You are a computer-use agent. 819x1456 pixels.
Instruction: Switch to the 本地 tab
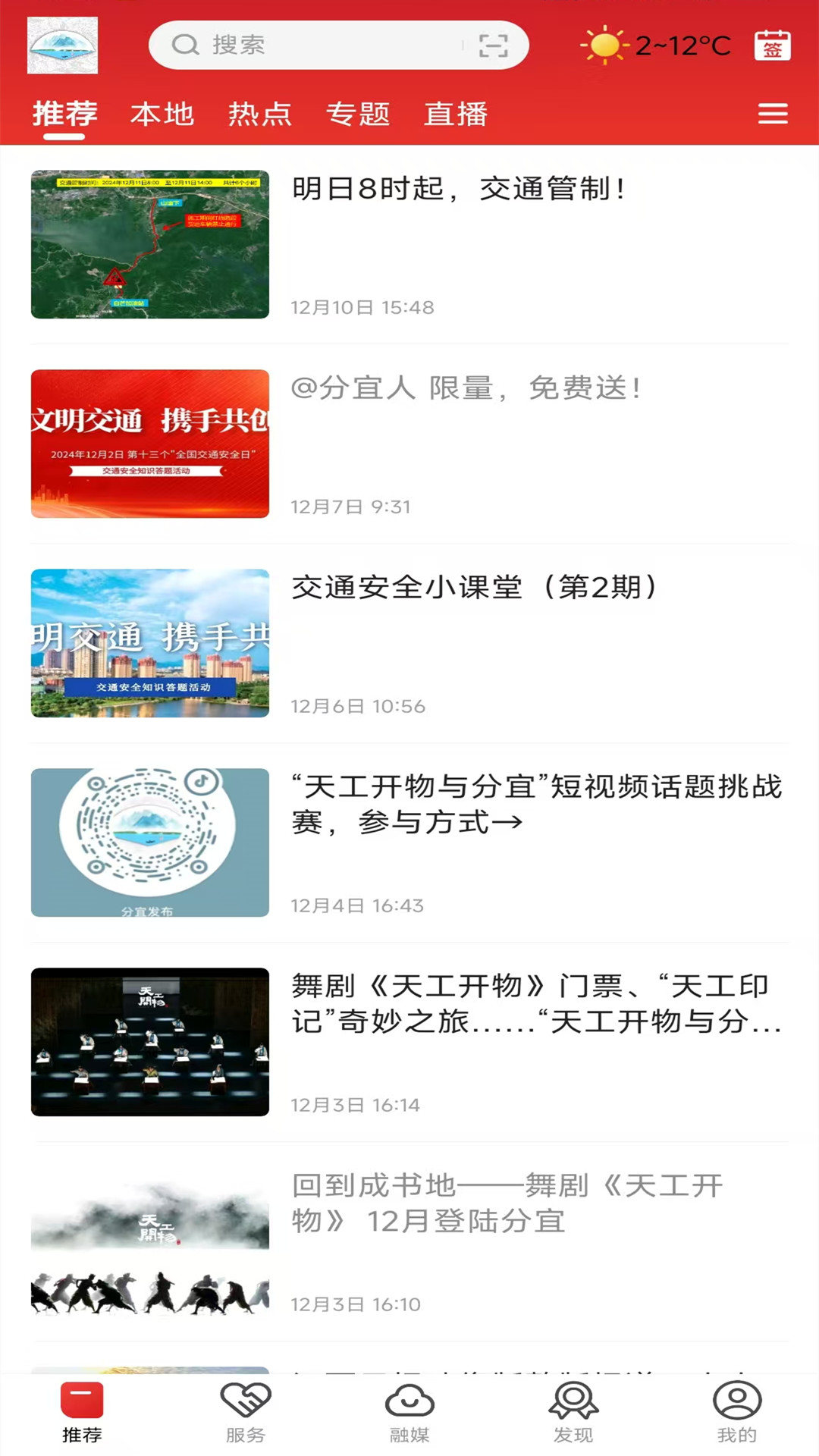[x=162, y=114]
